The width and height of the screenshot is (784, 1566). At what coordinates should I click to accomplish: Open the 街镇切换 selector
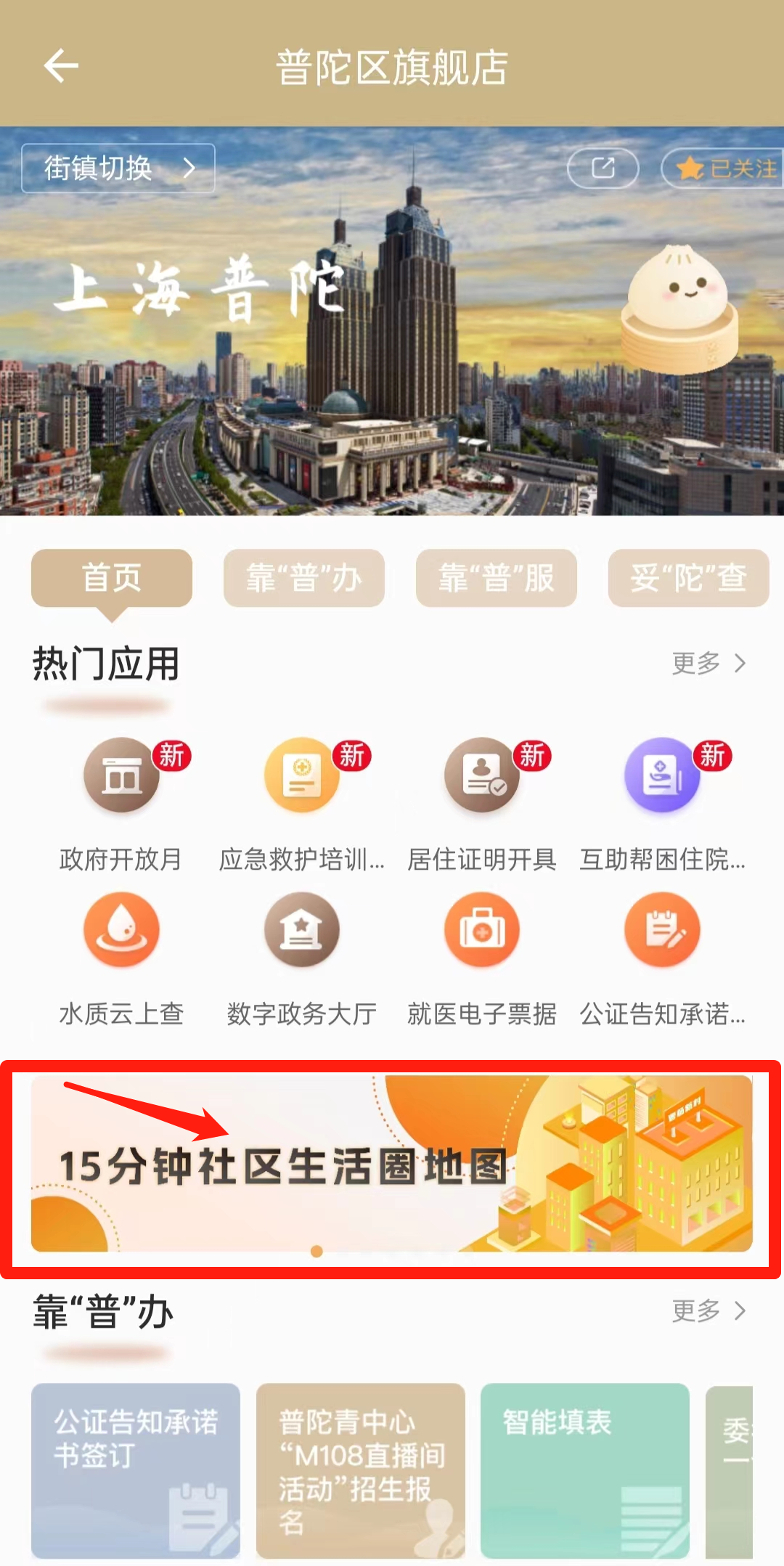pos(118,168)
